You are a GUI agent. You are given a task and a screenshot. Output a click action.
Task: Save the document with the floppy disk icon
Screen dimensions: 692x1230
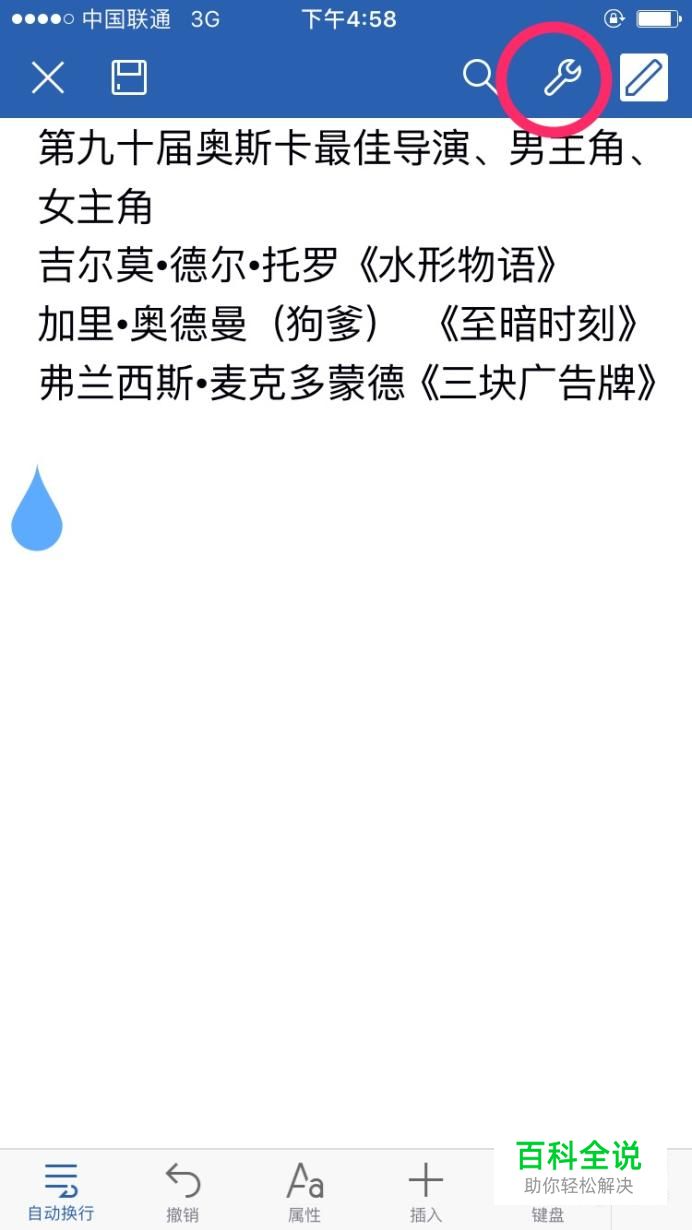129,77
